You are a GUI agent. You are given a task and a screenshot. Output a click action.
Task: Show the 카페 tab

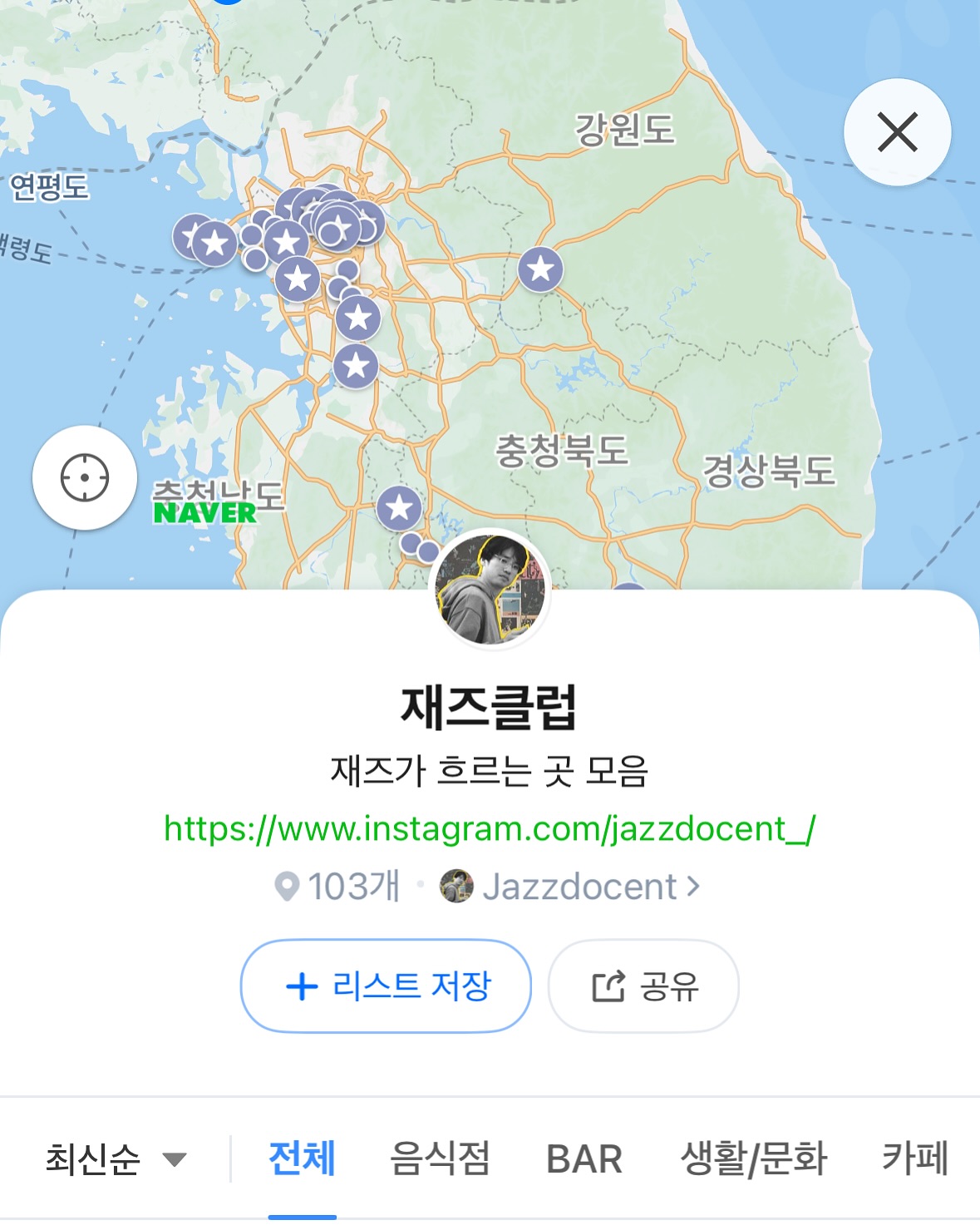[x=914, y=1158]
